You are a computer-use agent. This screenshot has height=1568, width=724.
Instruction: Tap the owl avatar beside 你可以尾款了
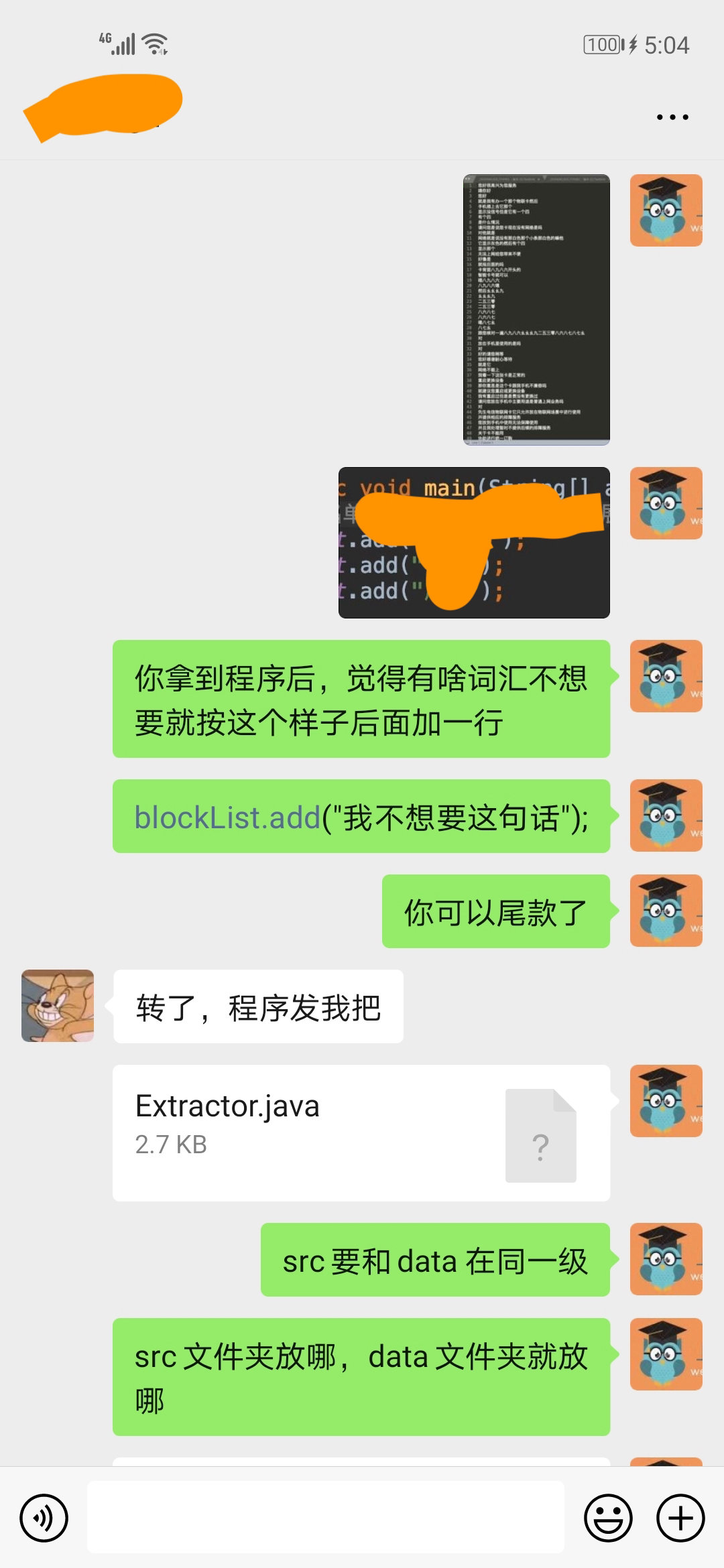666,911
